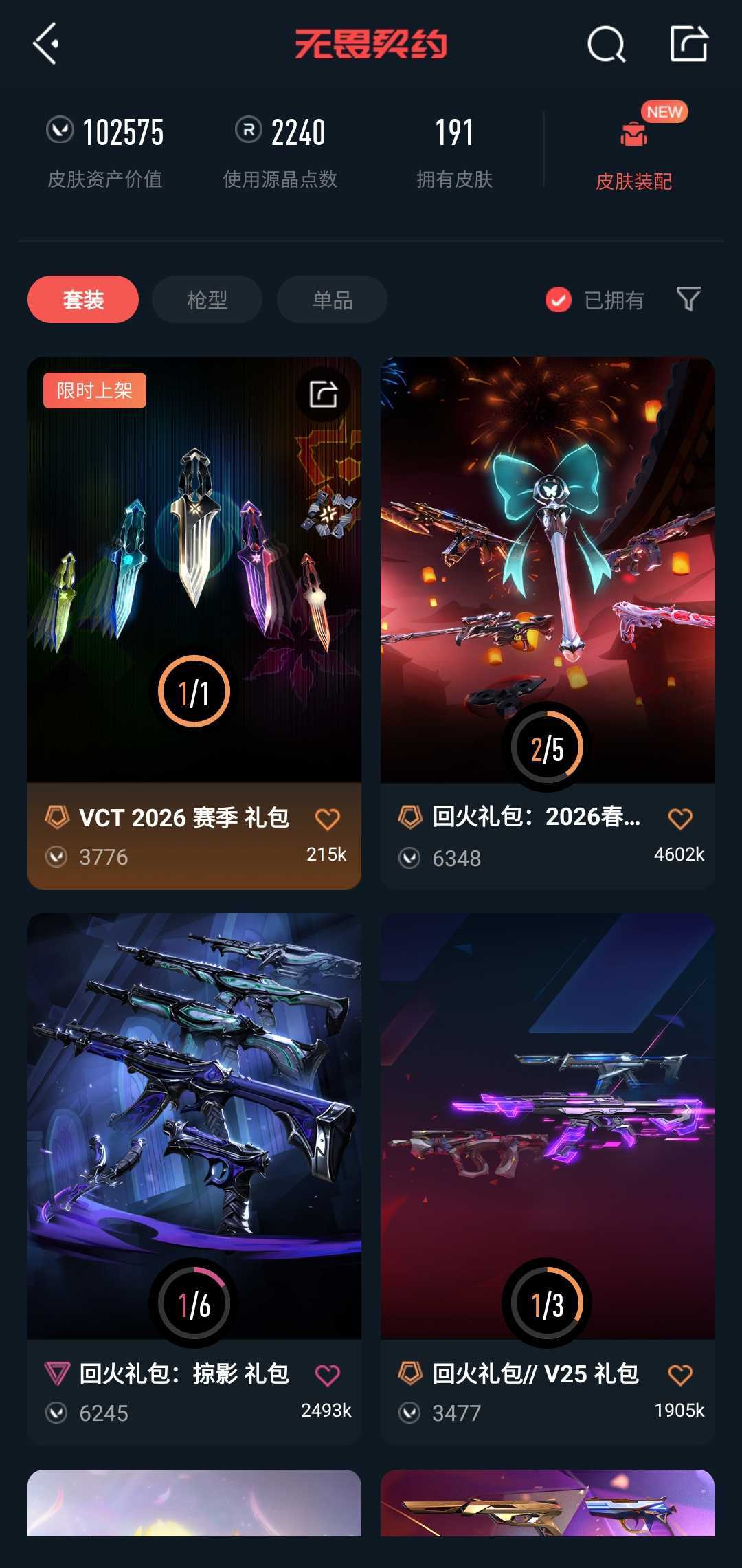Select the 套装 tab
The height and width of the screenshot is (1568, 742).
(x=83, y=300)
